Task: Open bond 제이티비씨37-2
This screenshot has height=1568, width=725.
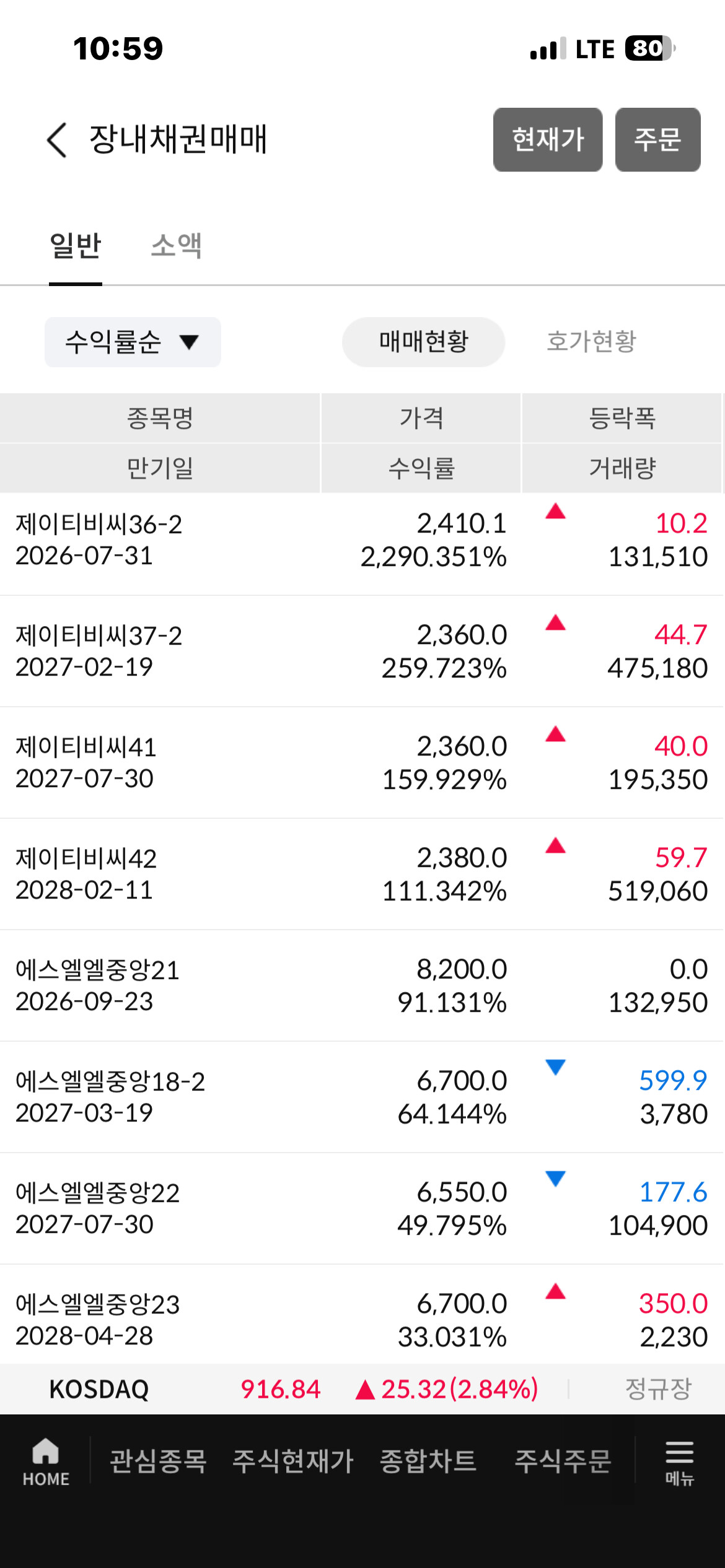Action: (x=362, y=651)
